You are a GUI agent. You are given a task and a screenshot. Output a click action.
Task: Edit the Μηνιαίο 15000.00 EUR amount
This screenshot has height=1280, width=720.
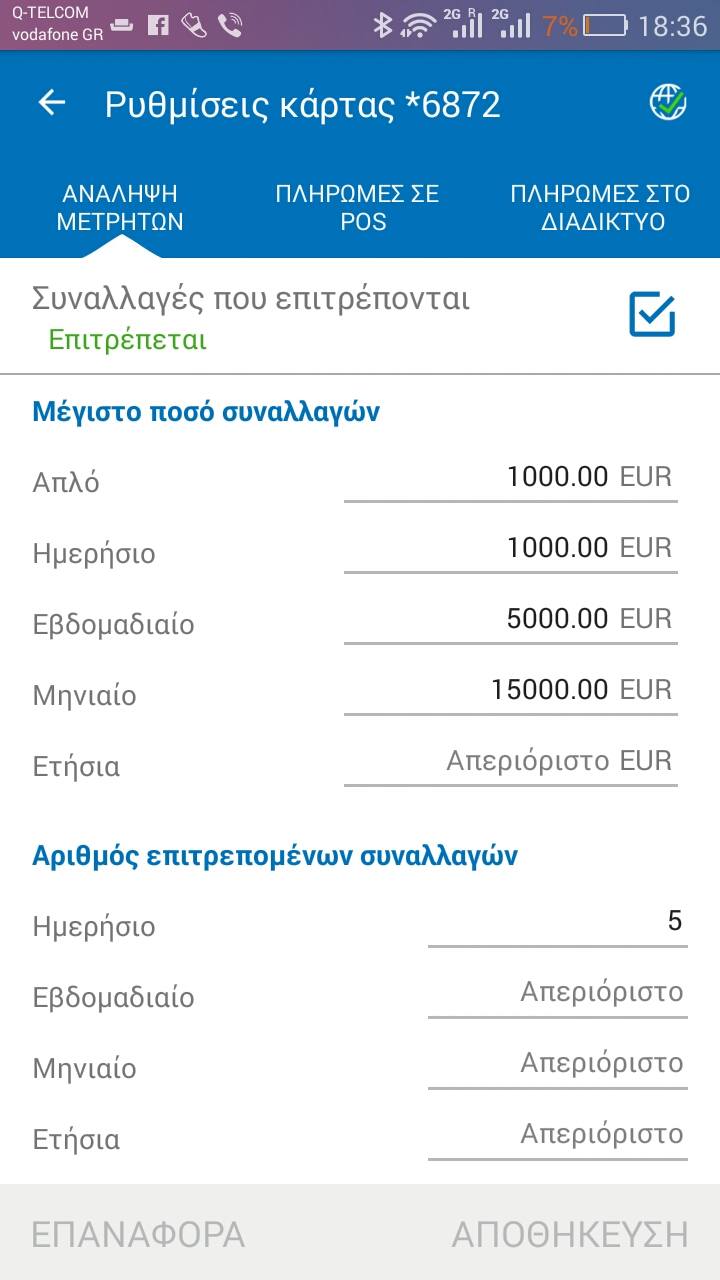pyautogui.click(x=511, y=692)
